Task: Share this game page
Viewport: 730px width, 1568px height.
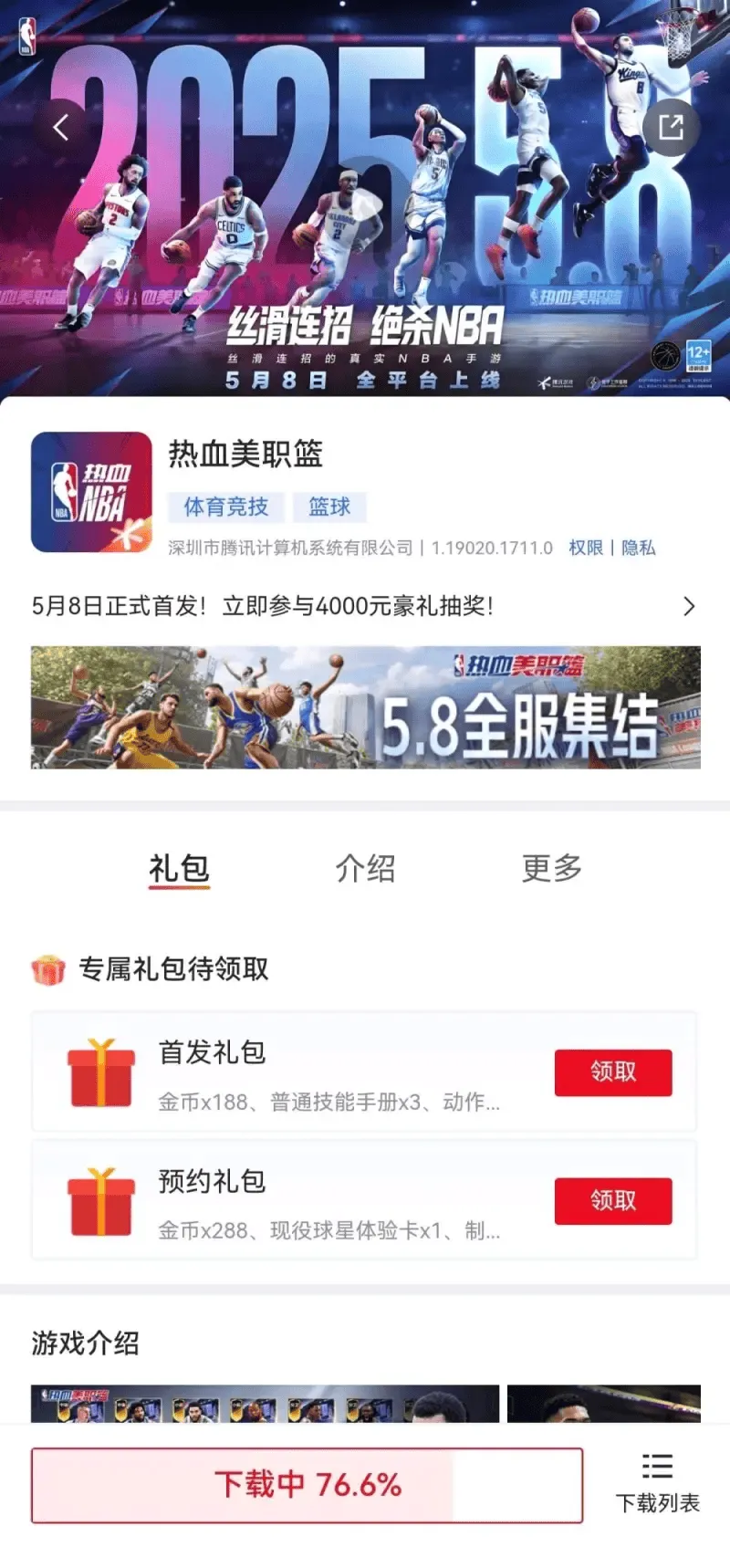Action: tap(671, 127)
